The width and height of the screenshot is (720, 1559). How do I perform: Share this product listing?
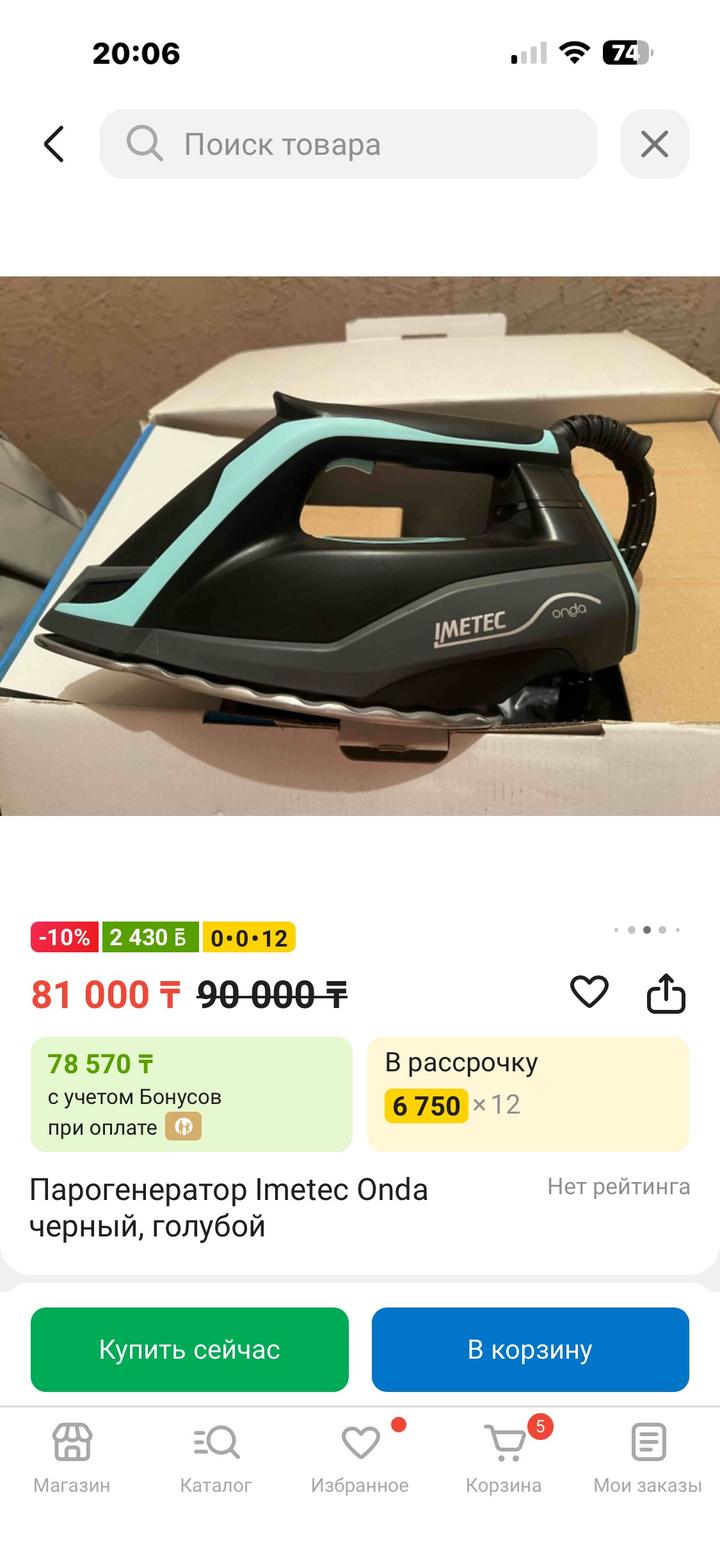click(666, 994)
